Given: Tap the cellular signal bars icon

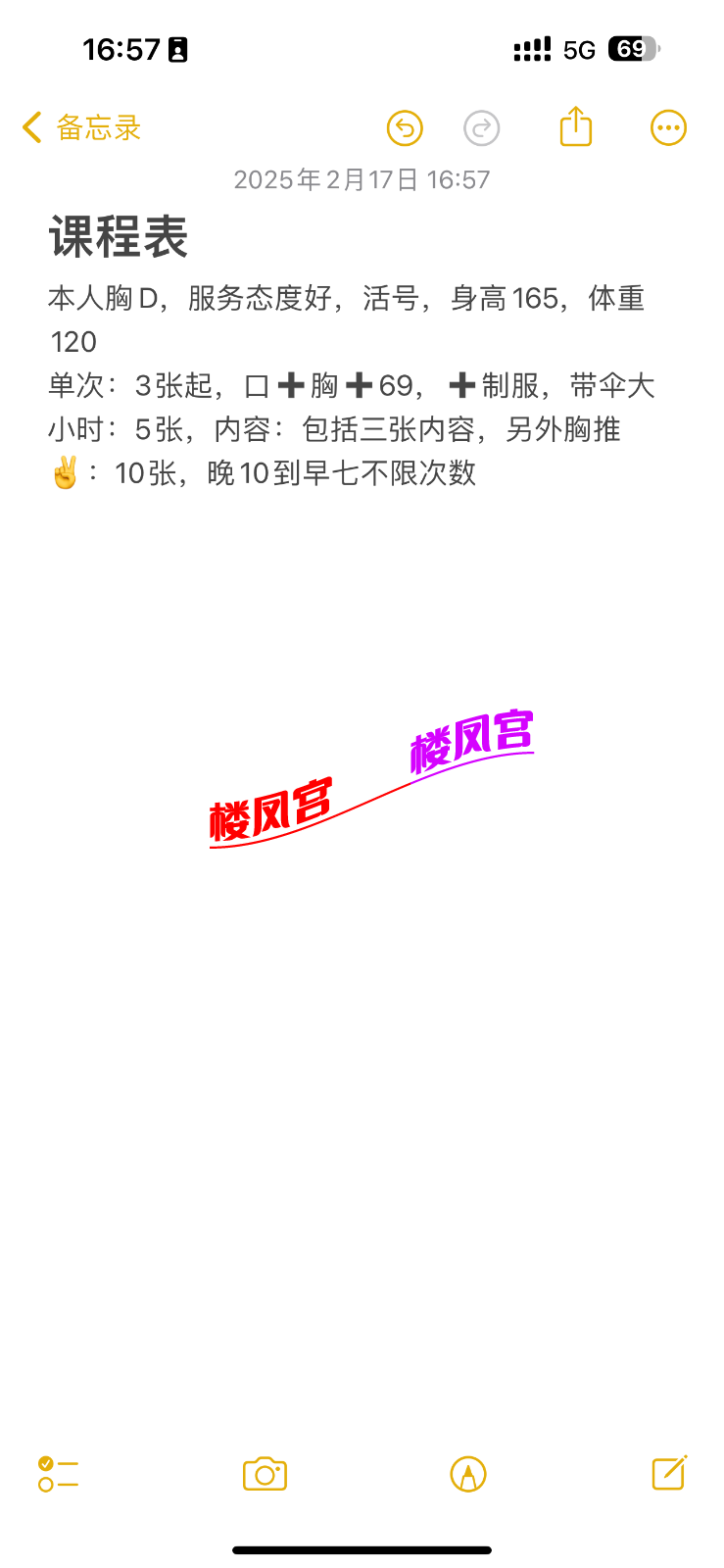Looking at the screenshot, I should tap(532, 48).
